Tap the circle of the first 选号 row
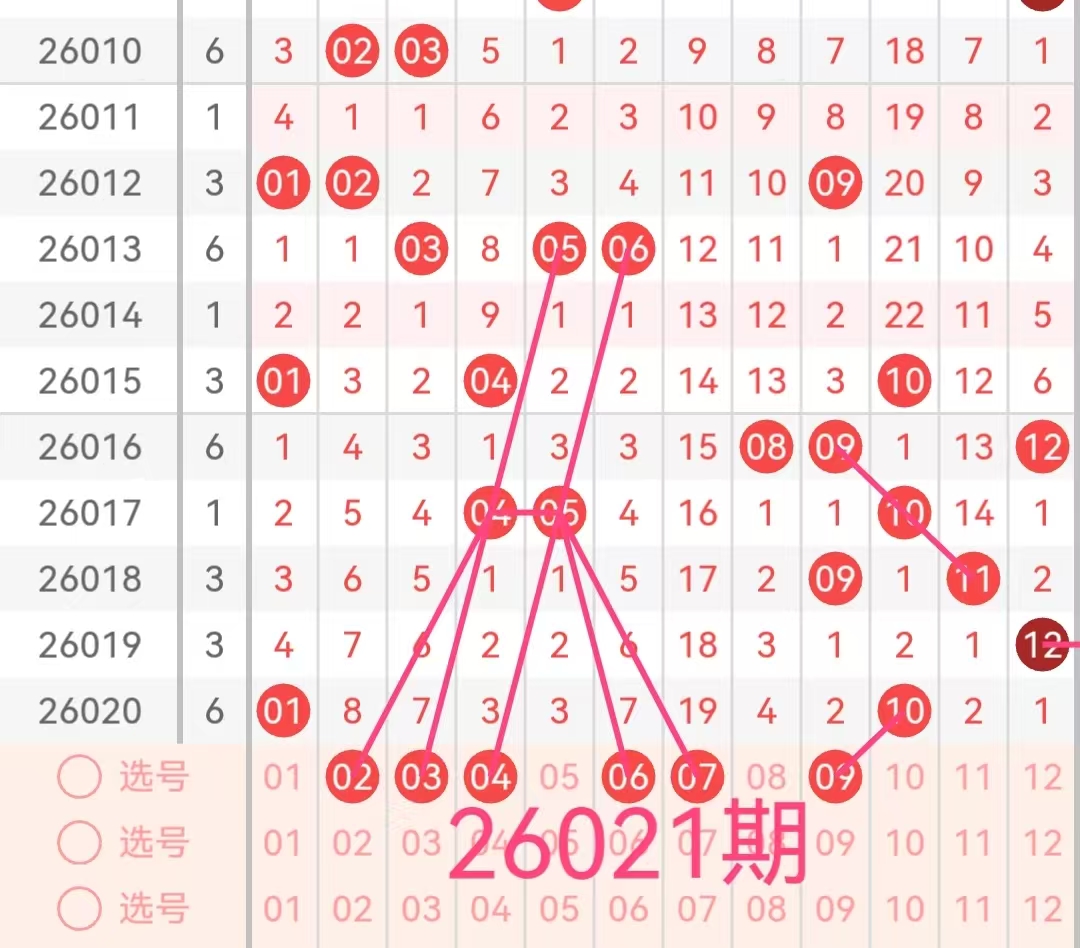1080x948 pixels. pos(79,777)
